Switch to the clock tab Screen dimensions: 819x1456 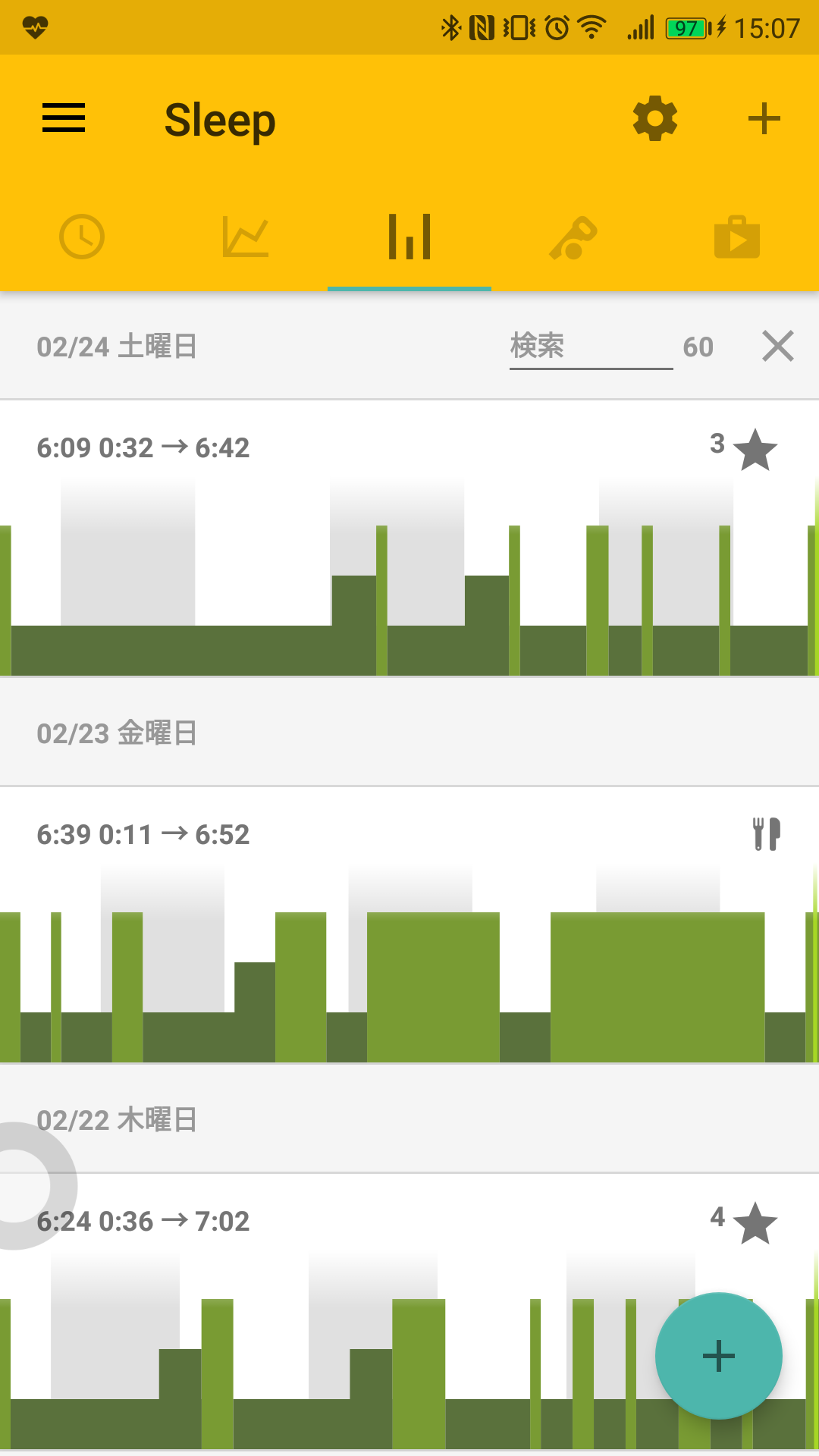click(82, 237)
